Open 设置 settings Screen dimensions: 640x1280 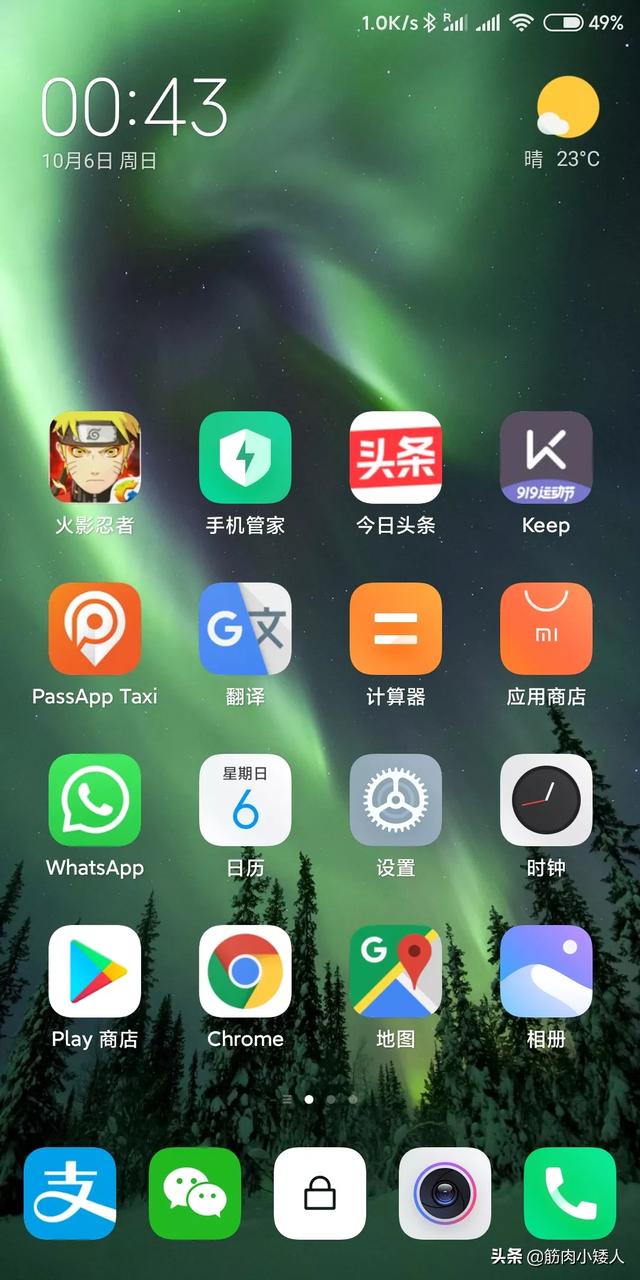click(395, 800)
